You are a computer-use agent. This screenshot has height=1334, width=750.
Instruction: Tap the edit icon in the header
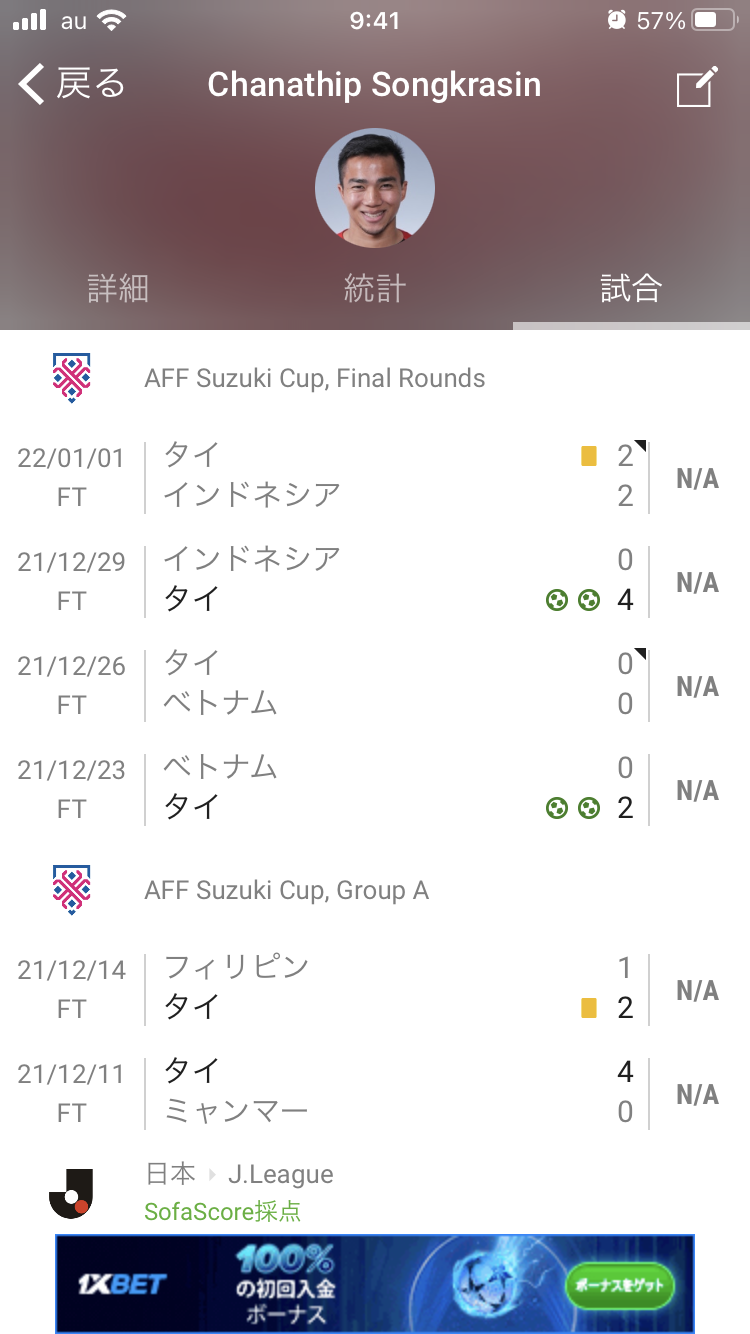[x=697, y=86]
